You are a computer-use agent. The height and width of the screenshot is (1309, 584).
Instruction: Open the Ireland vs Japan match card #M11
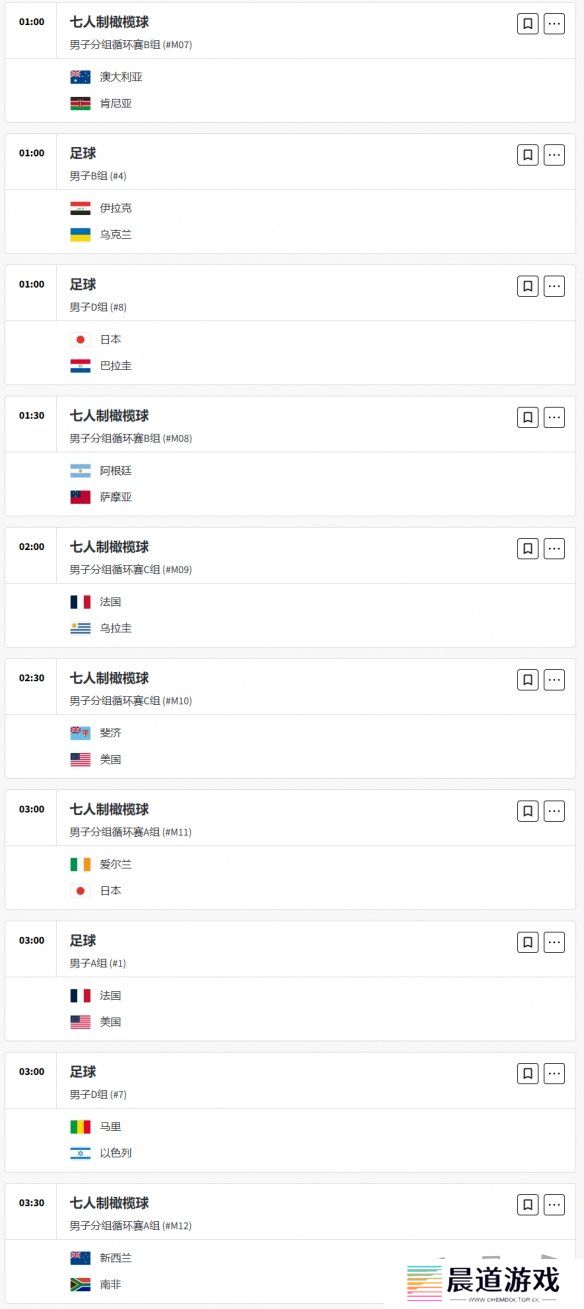coord(290,849)
